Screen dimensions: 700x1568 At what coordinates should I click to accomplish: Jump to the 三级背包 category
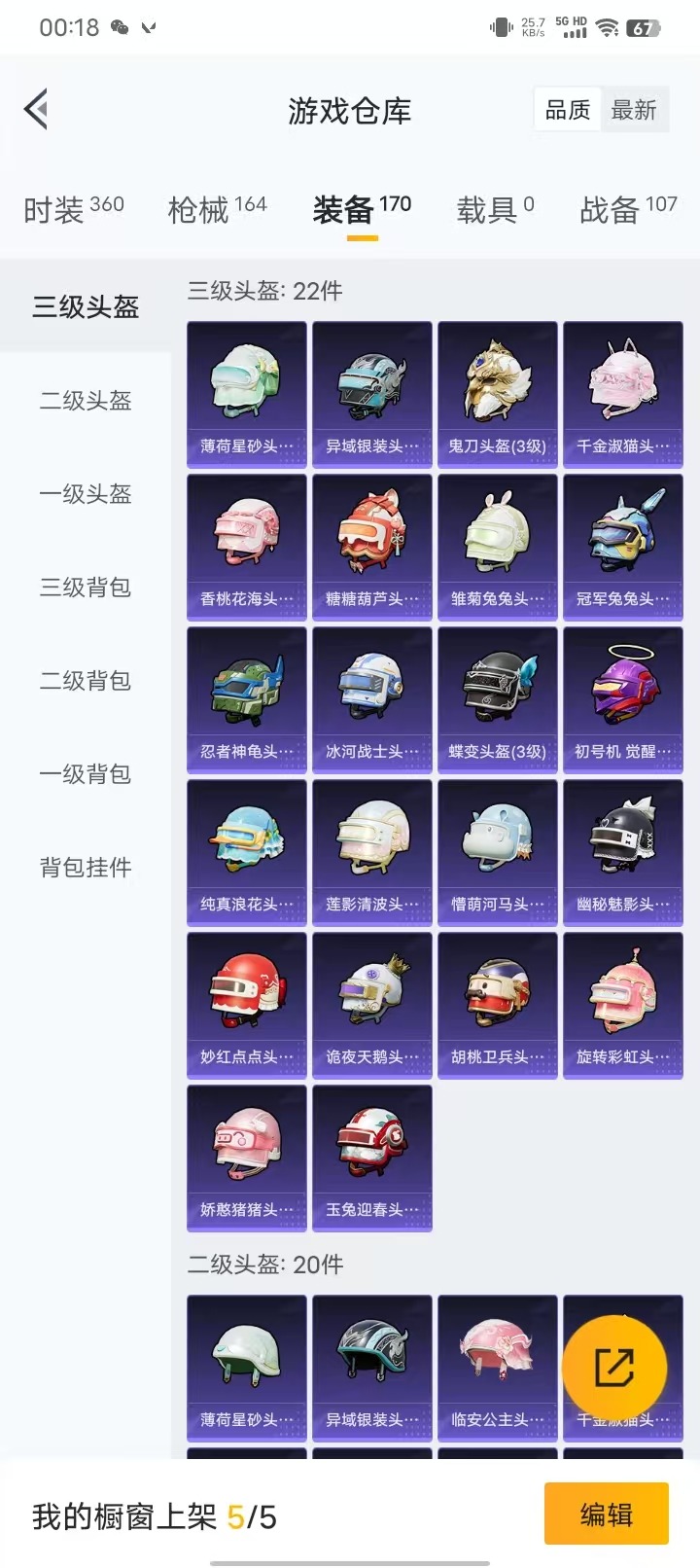[x=86, y=588]
